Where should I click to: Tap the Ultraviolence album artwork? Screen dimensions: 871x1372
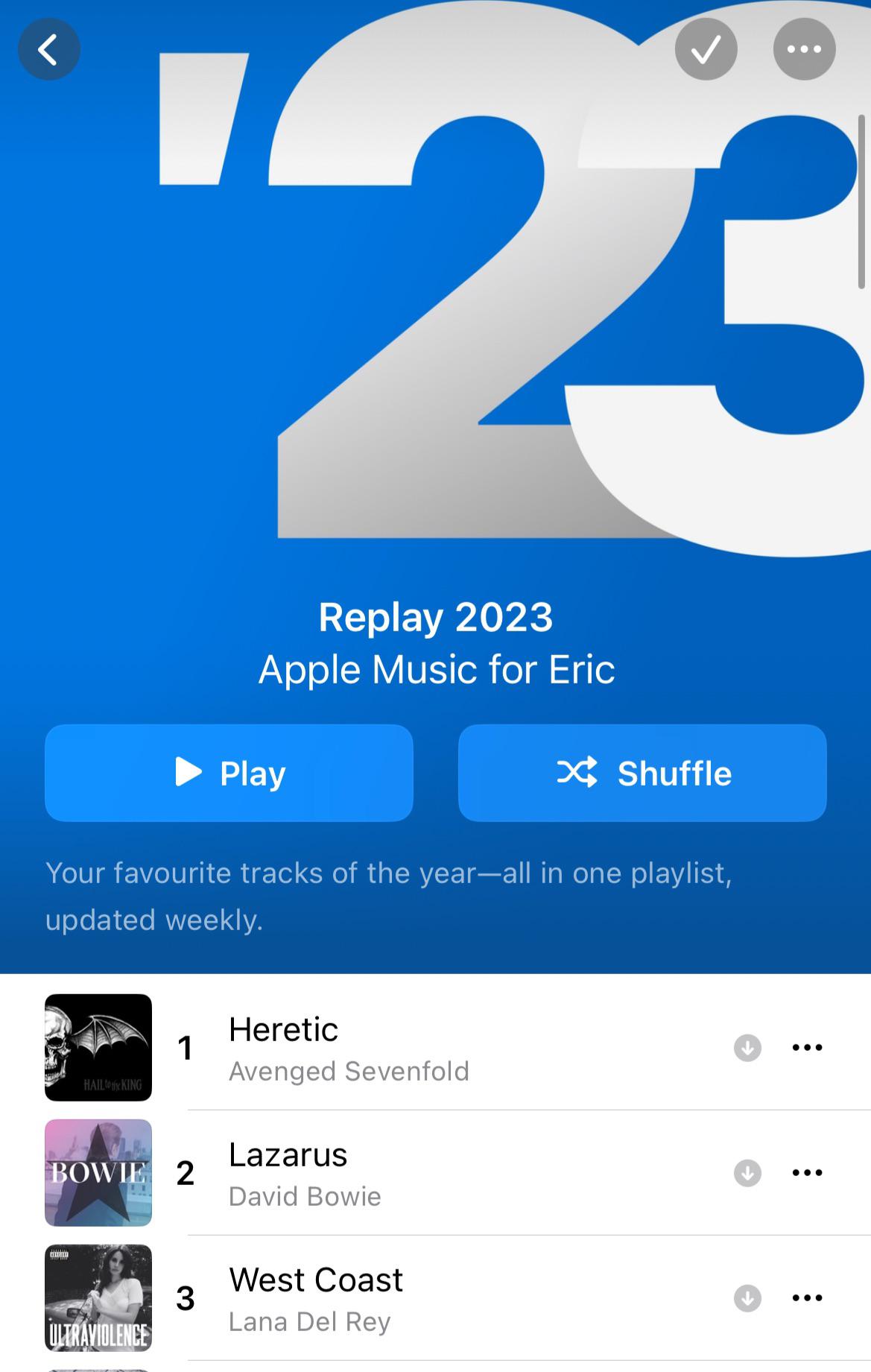pos(98,1297)
